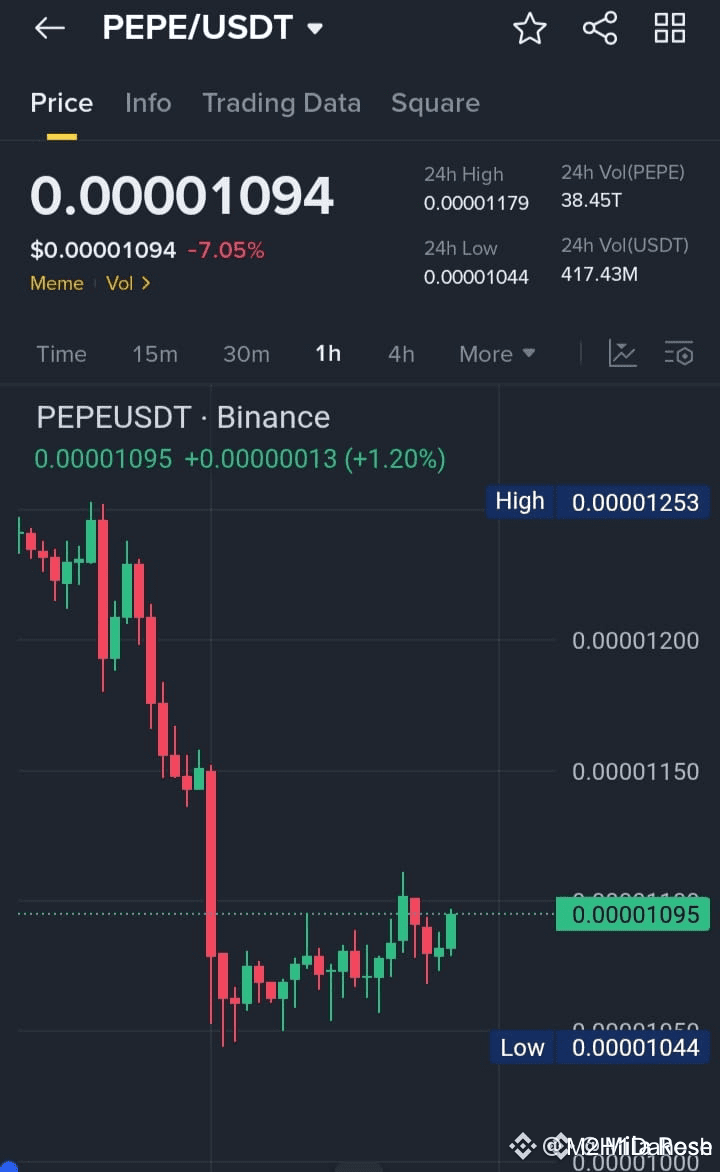Viewport: 720px width, 1172px height.
Task: Open the chart settings icon
Action: (679, 353)
